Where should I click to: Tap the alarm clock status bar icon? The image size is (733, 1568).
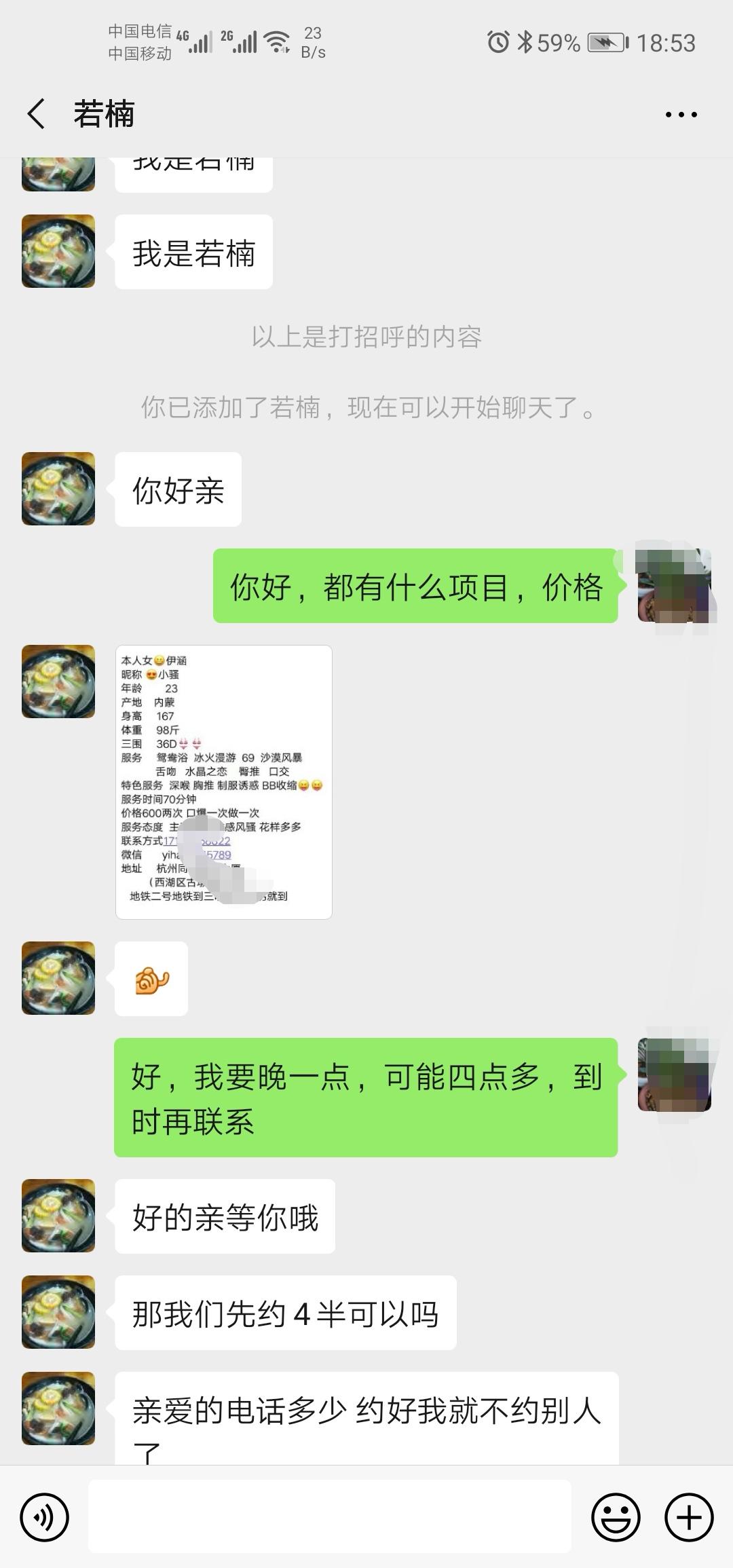coord(498,42)
